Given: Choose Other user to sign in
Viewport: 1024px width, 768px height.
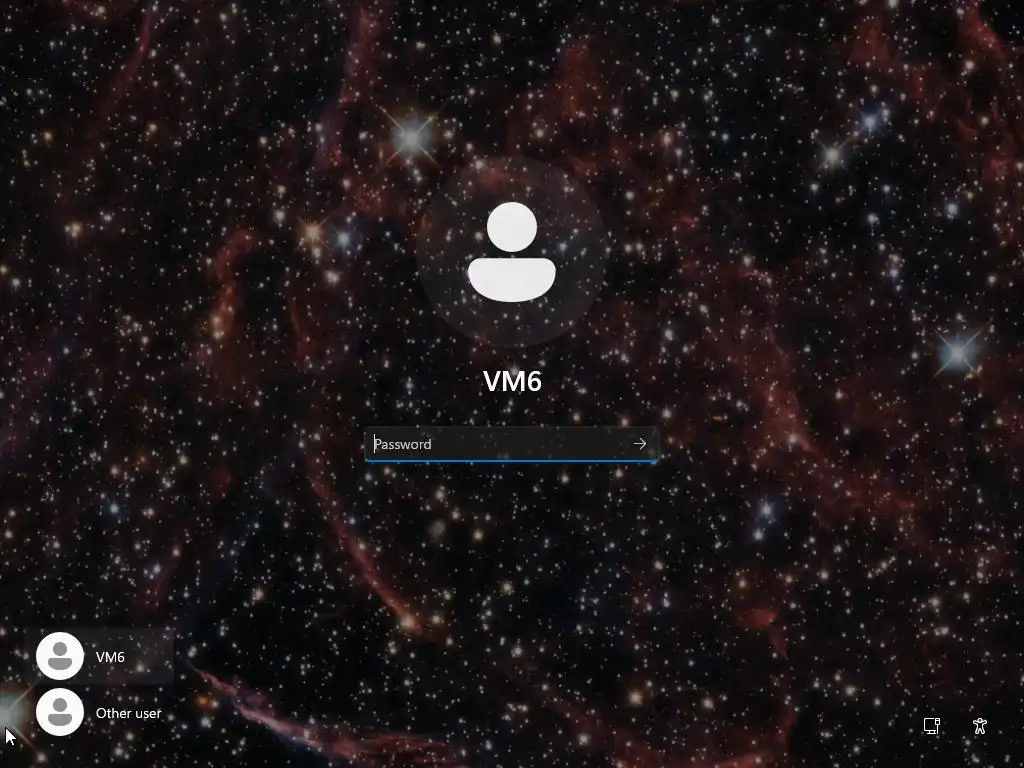Looking at the screenshot, I should tap(104, 713).
